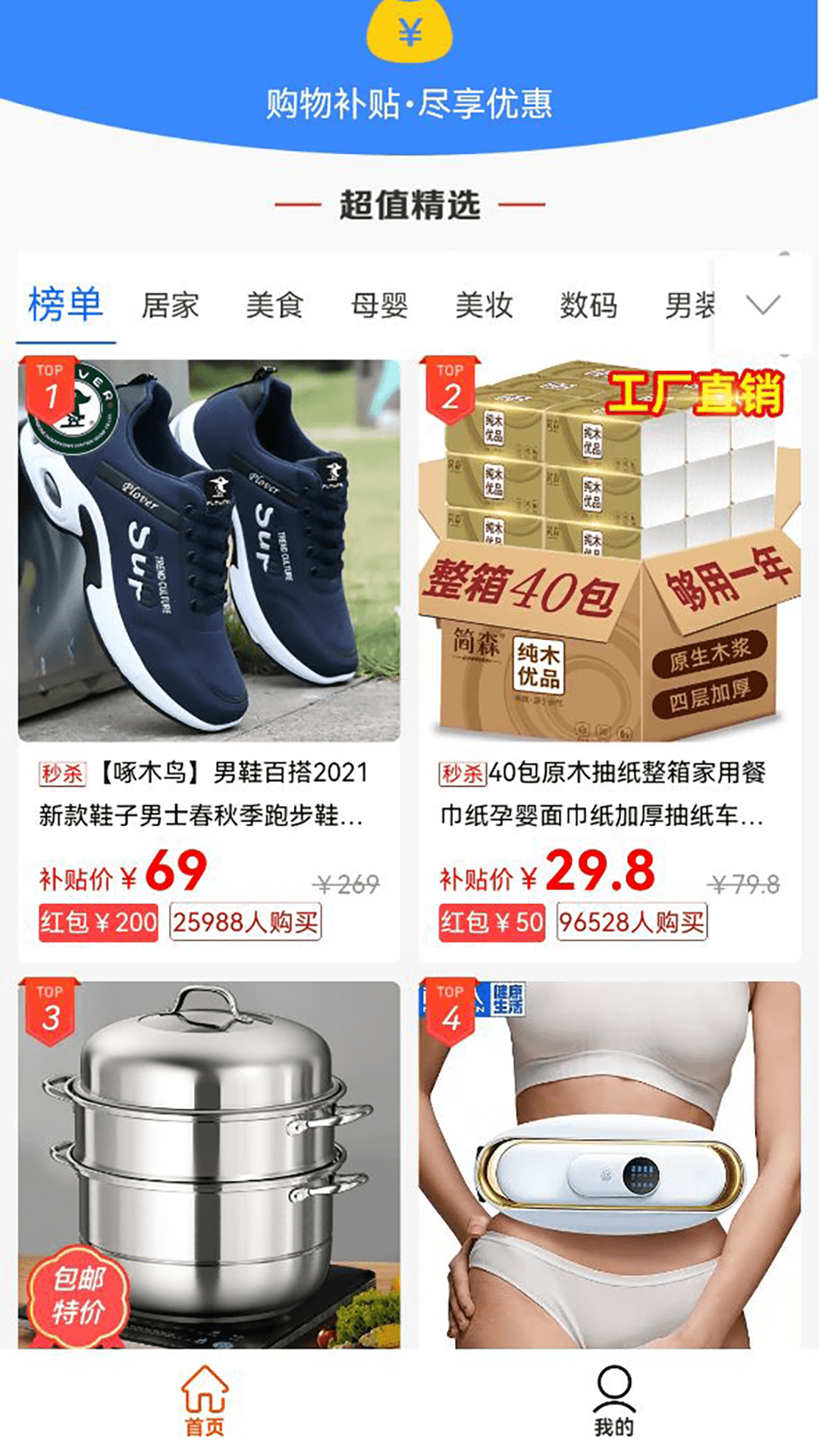Select the 榜单 category tab
819x1456 pixels.
(x=65, y=305)
